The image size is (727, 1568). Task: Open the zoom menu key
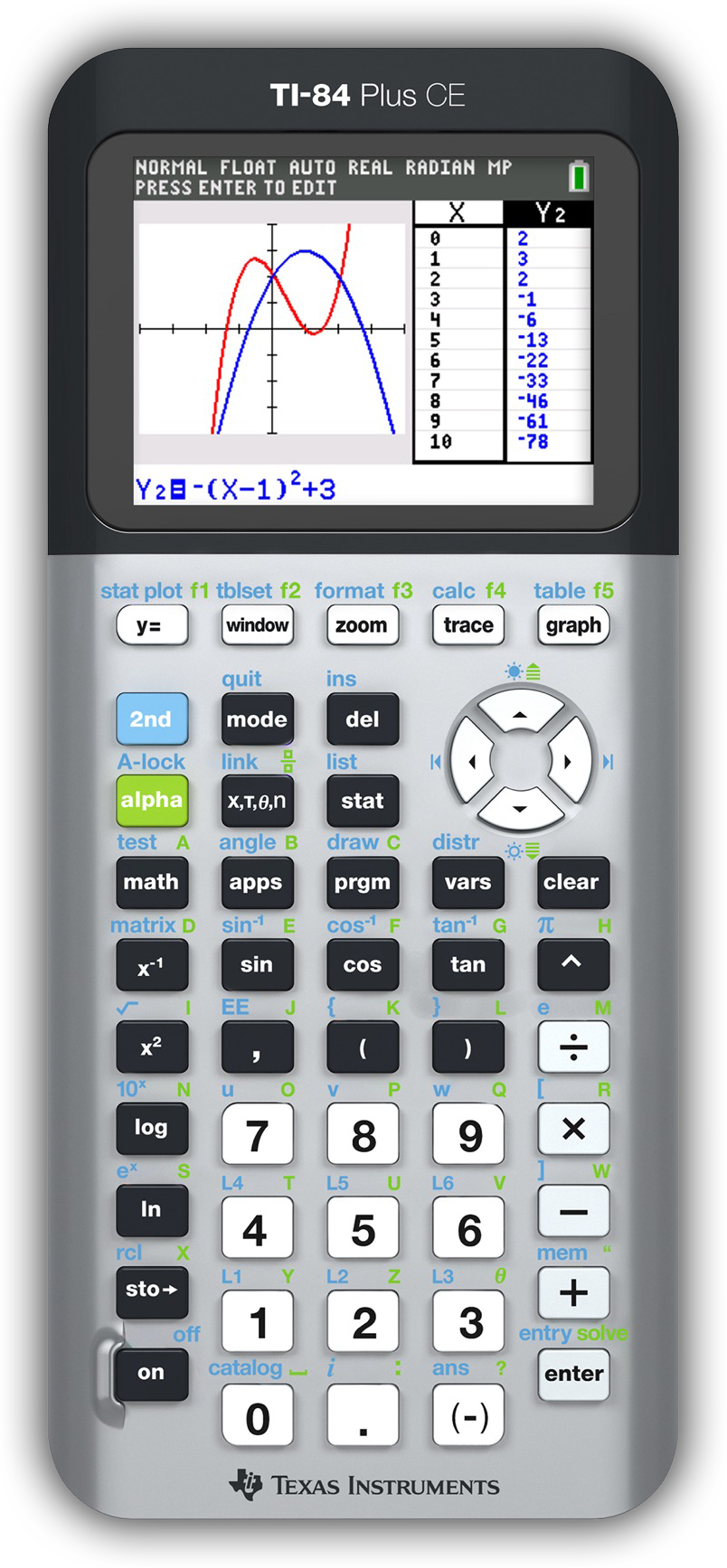362,625
